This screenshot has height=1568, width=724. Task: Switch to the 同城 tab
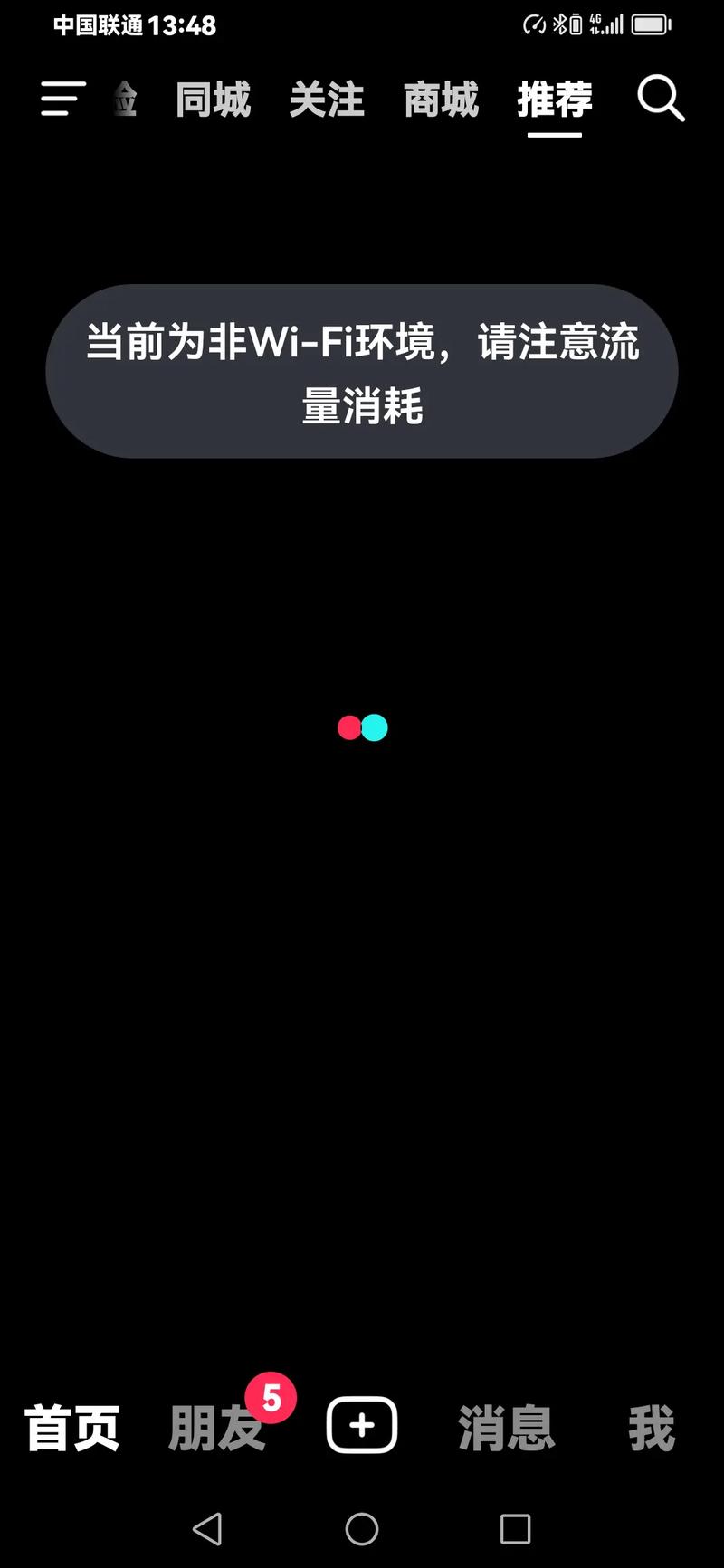213,100
